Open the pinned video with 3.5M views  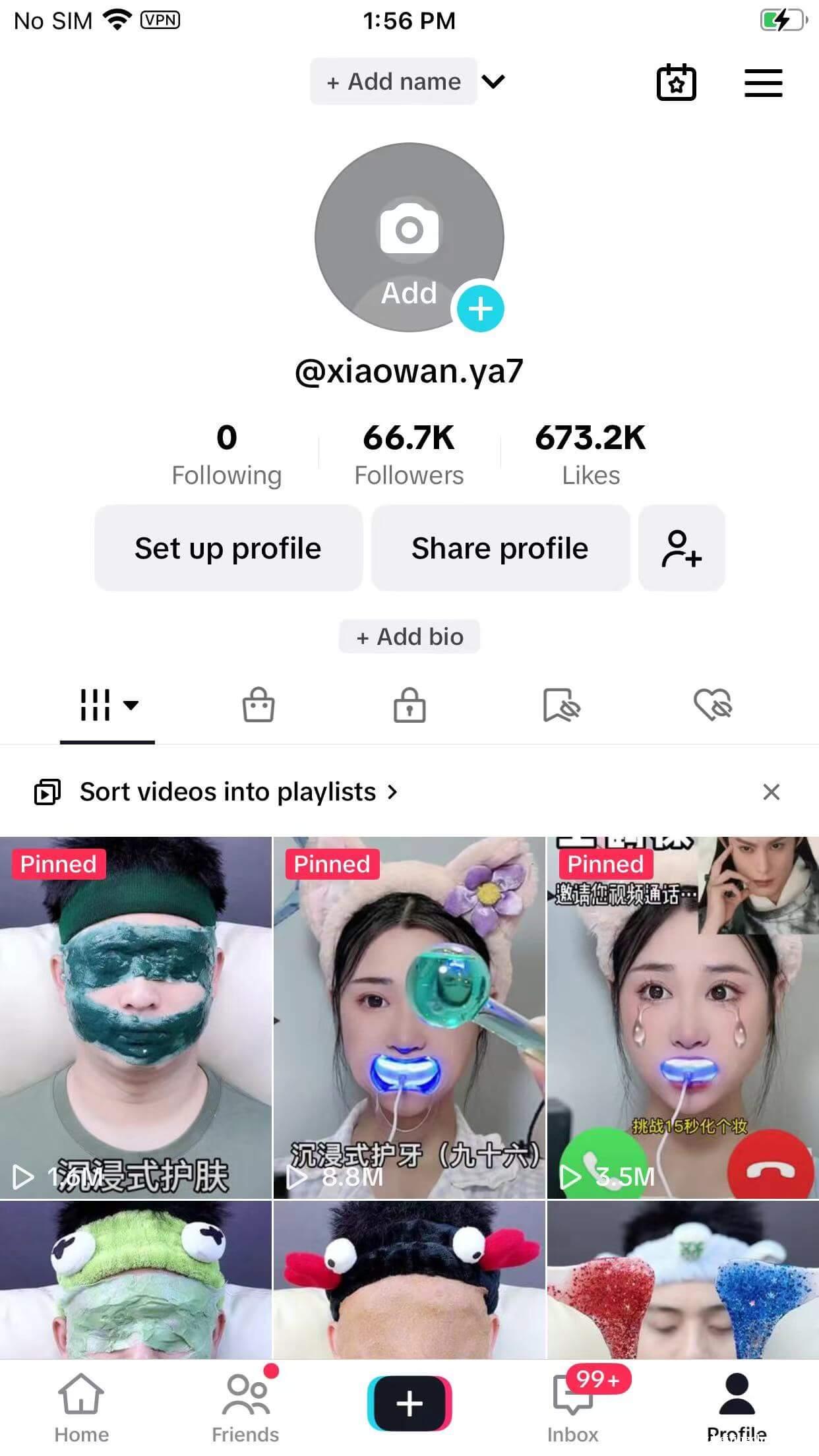click(x=682, y=1017)
